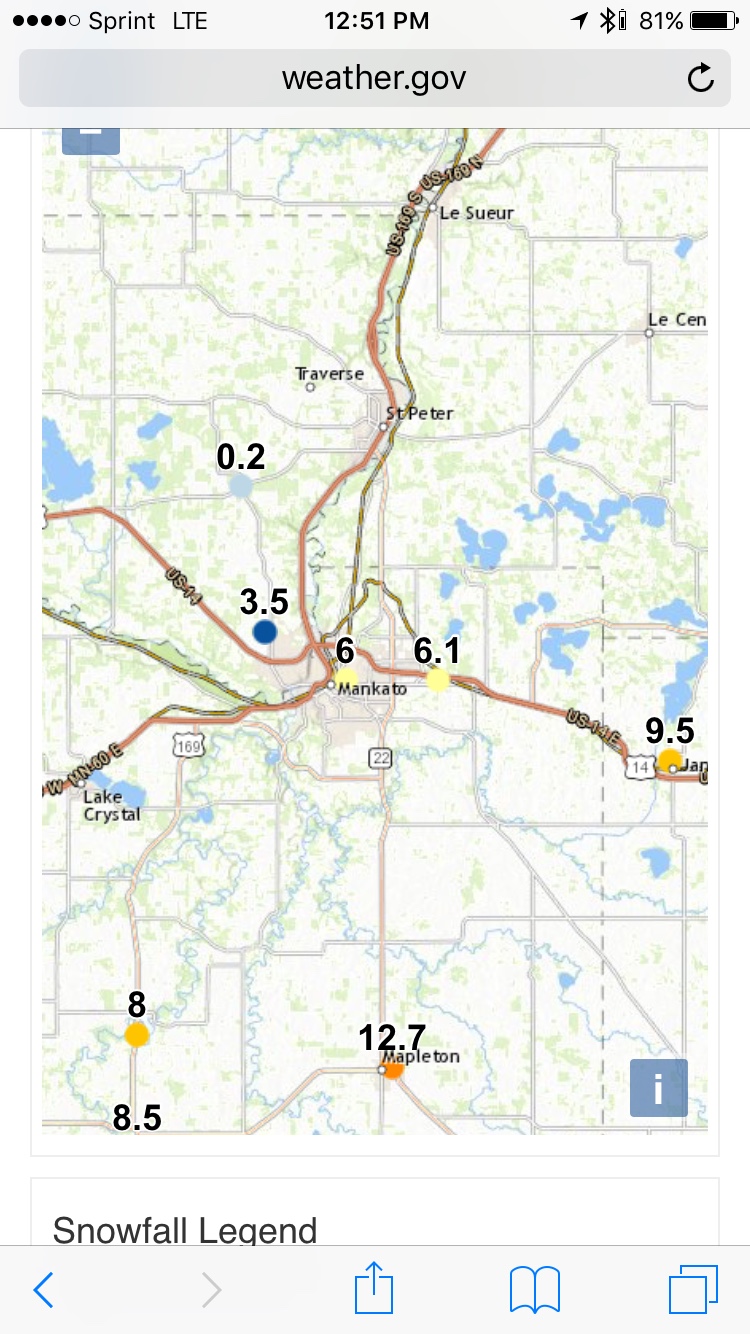Select the 9.5 snowfall marker
Image resolution: width=750 pixels, height=1334 pixels.
pos(669,760)
